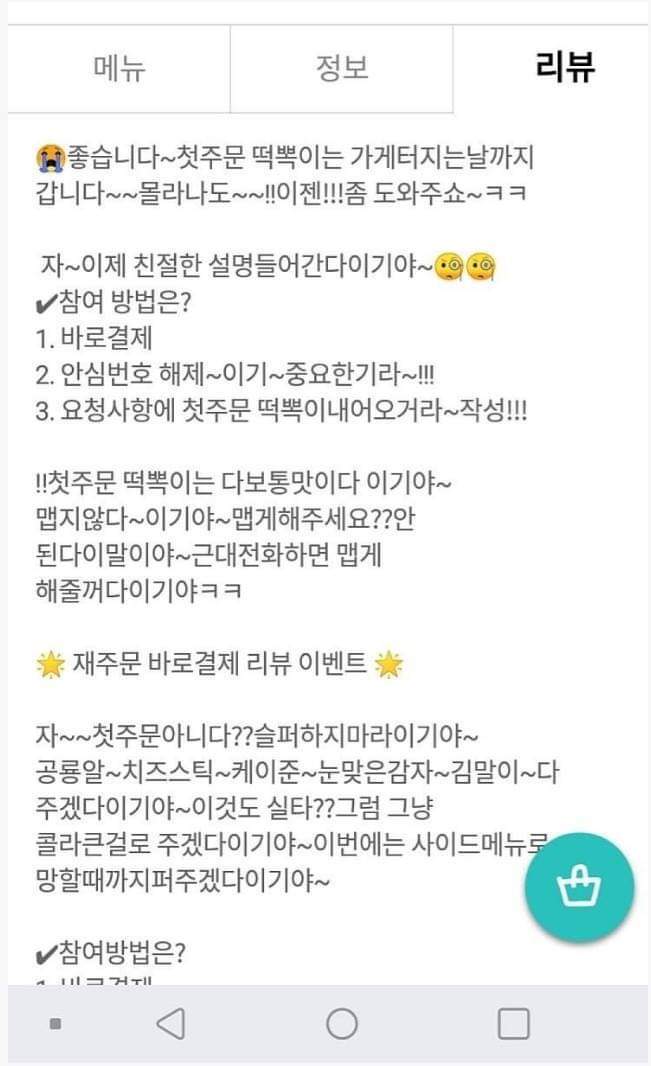Switch to the 정보 tab
This screenshot has width=651, height=1066.
point(342,69)
